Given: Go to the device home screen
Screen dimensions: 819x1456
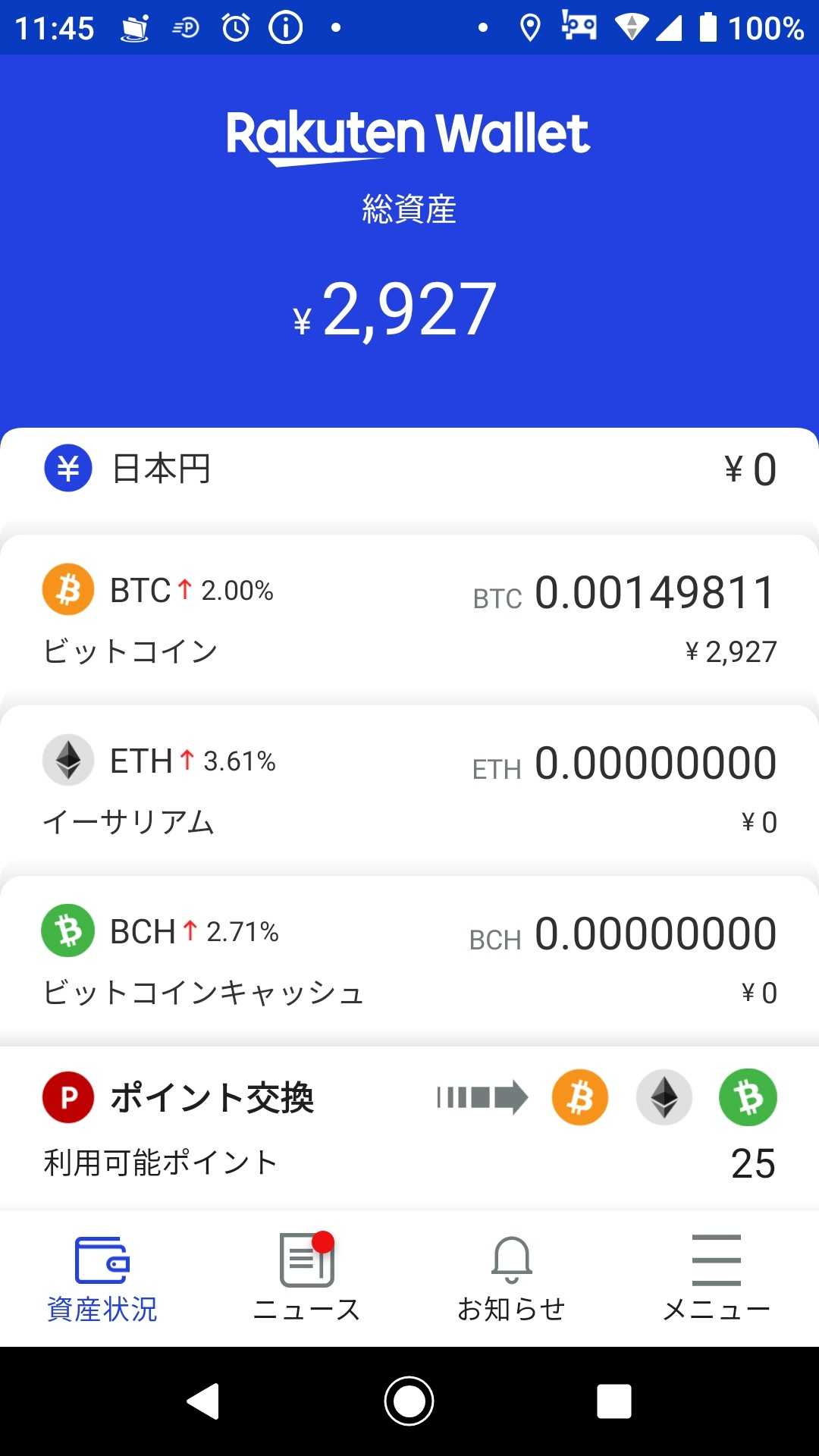Looking at the screenshot, I should point(409,1401).
